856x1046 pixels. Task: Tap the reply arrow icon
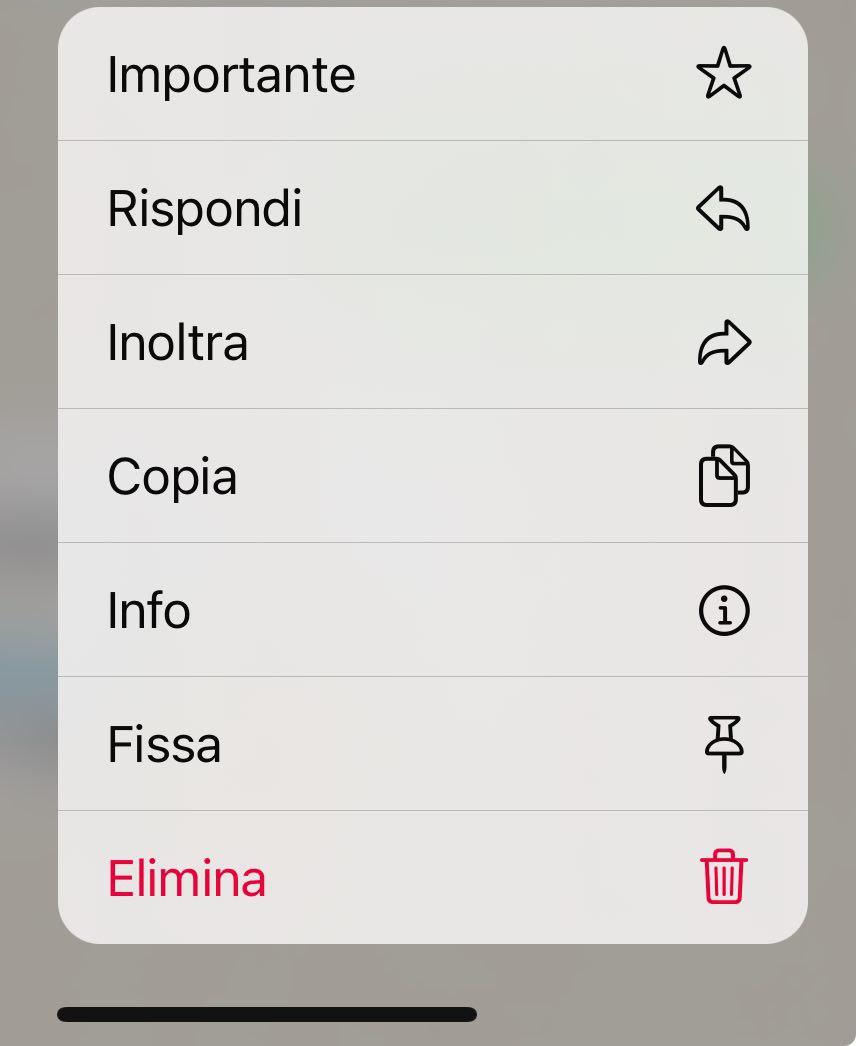pyautogui.click(x=722, y=208)
